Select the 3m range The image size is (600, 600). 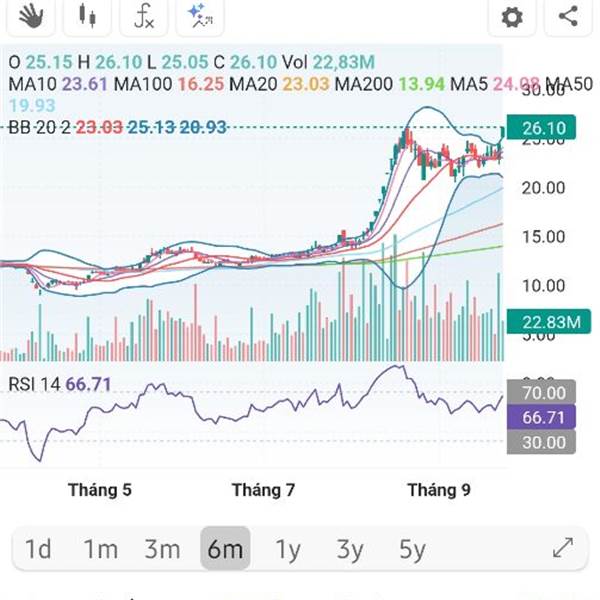pos(162,549)
